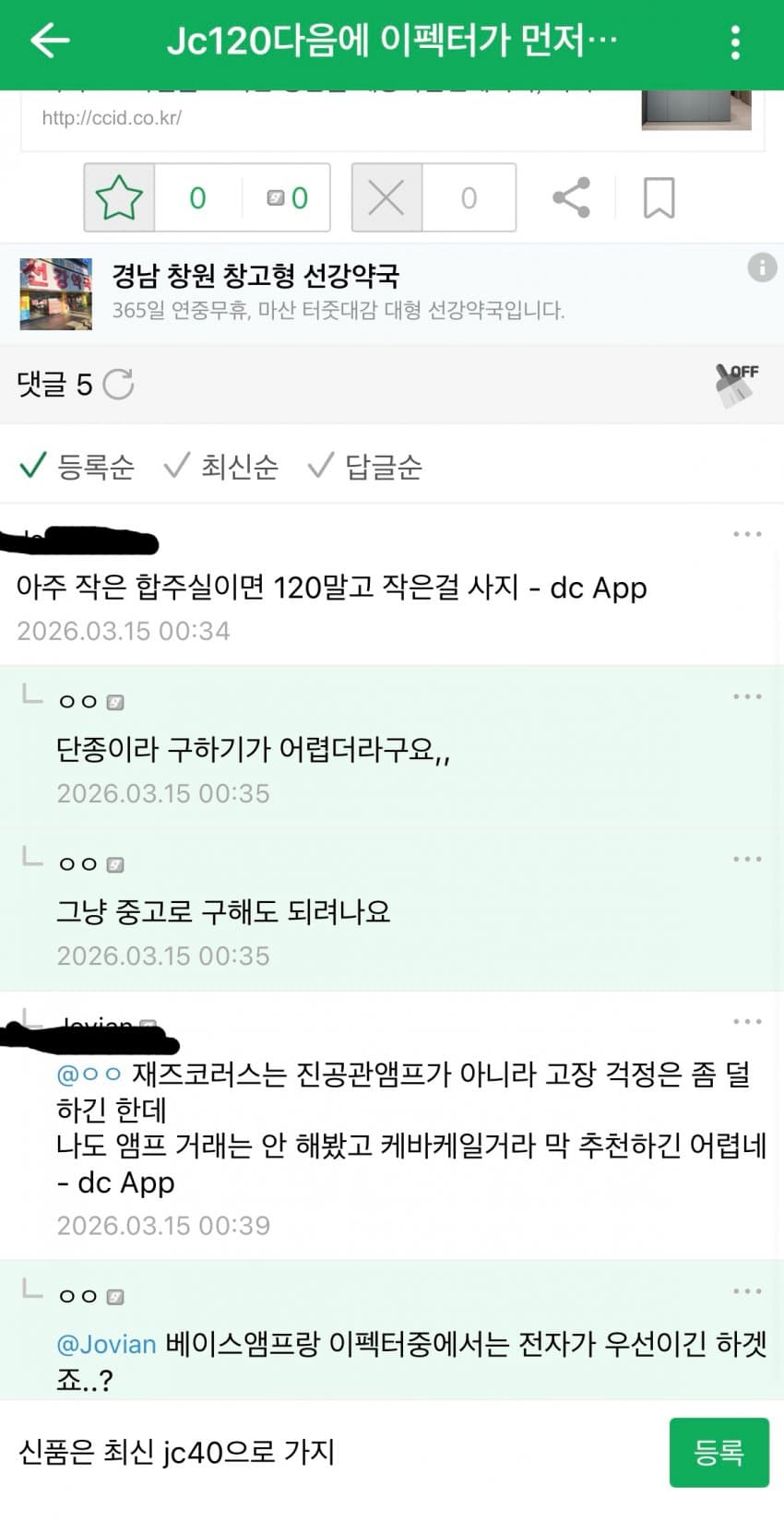This screenshot has height=1521, width=784.
Task: Sort comments by 등록순
Action: coord(77,467)
